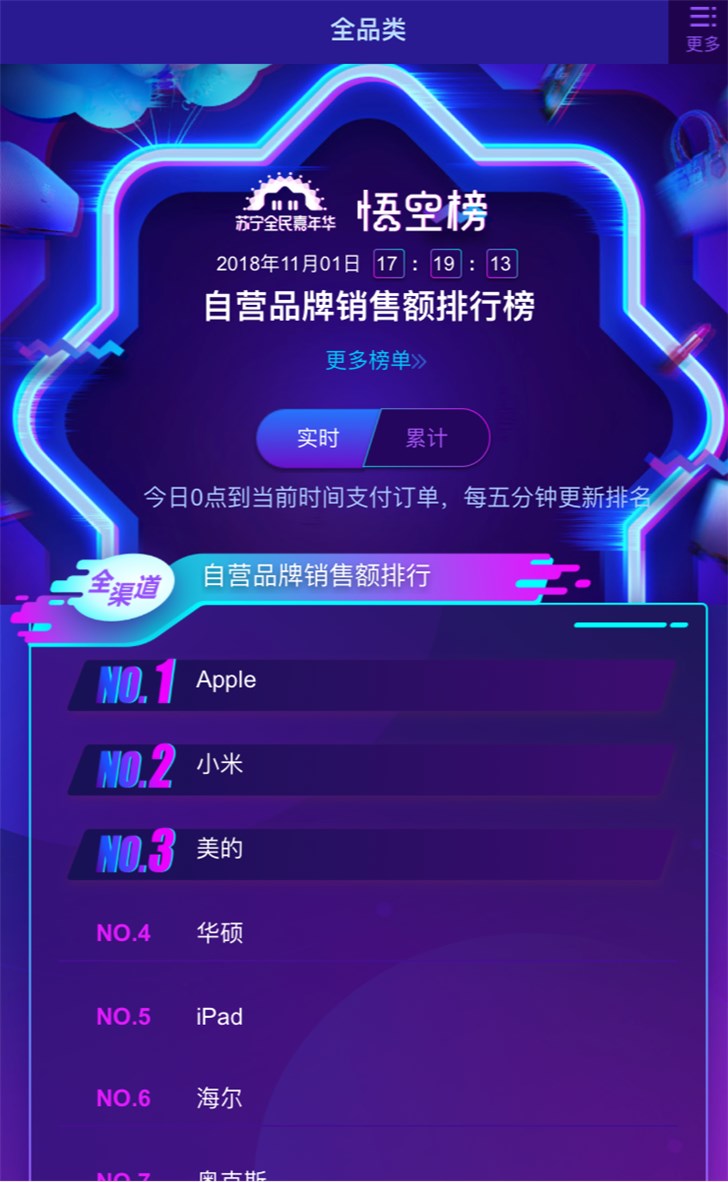Open the NO.4 华硕 row
The width and height of the screenshot is (728, 1182).
[x=368, y=933]
